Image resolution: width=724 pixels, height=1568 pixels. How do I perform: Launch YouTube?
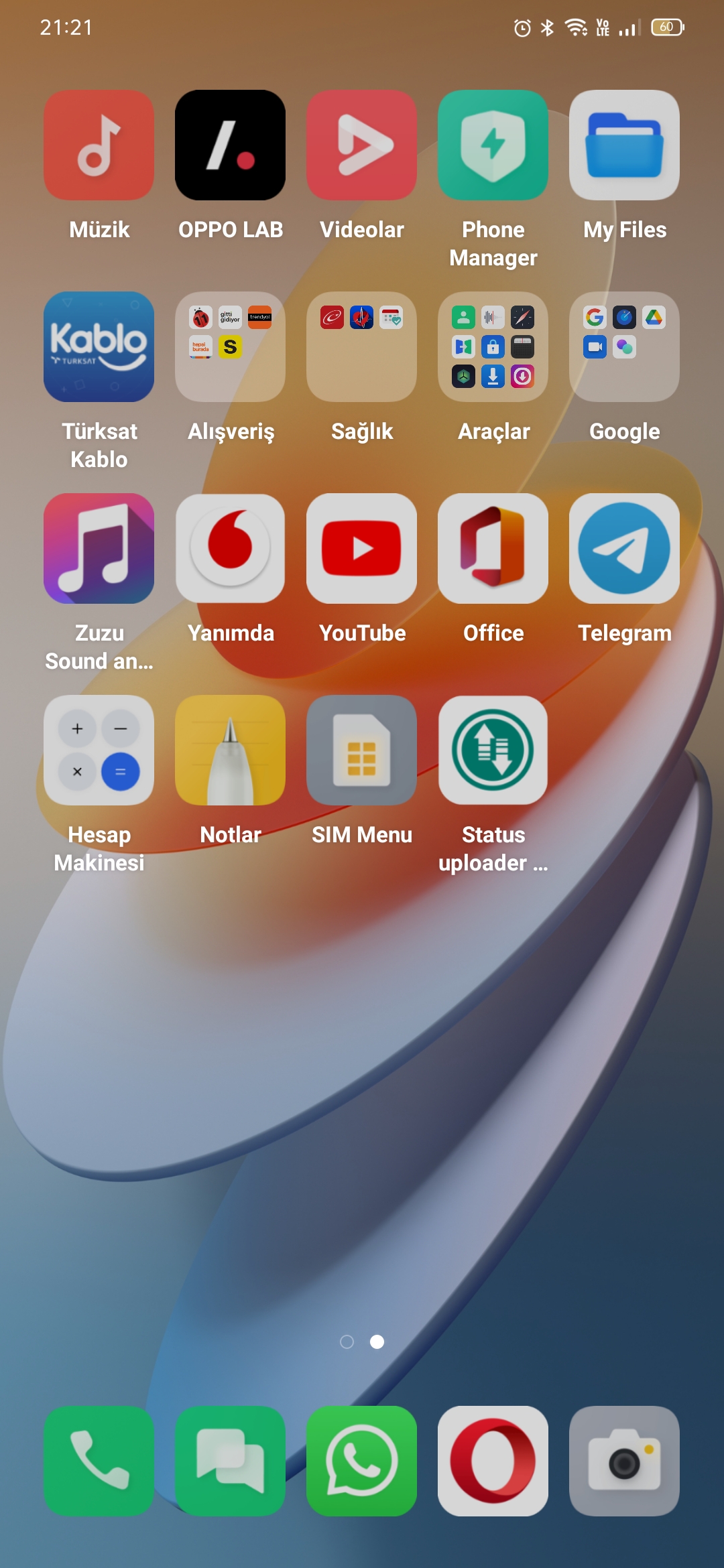tap(362, 549)
